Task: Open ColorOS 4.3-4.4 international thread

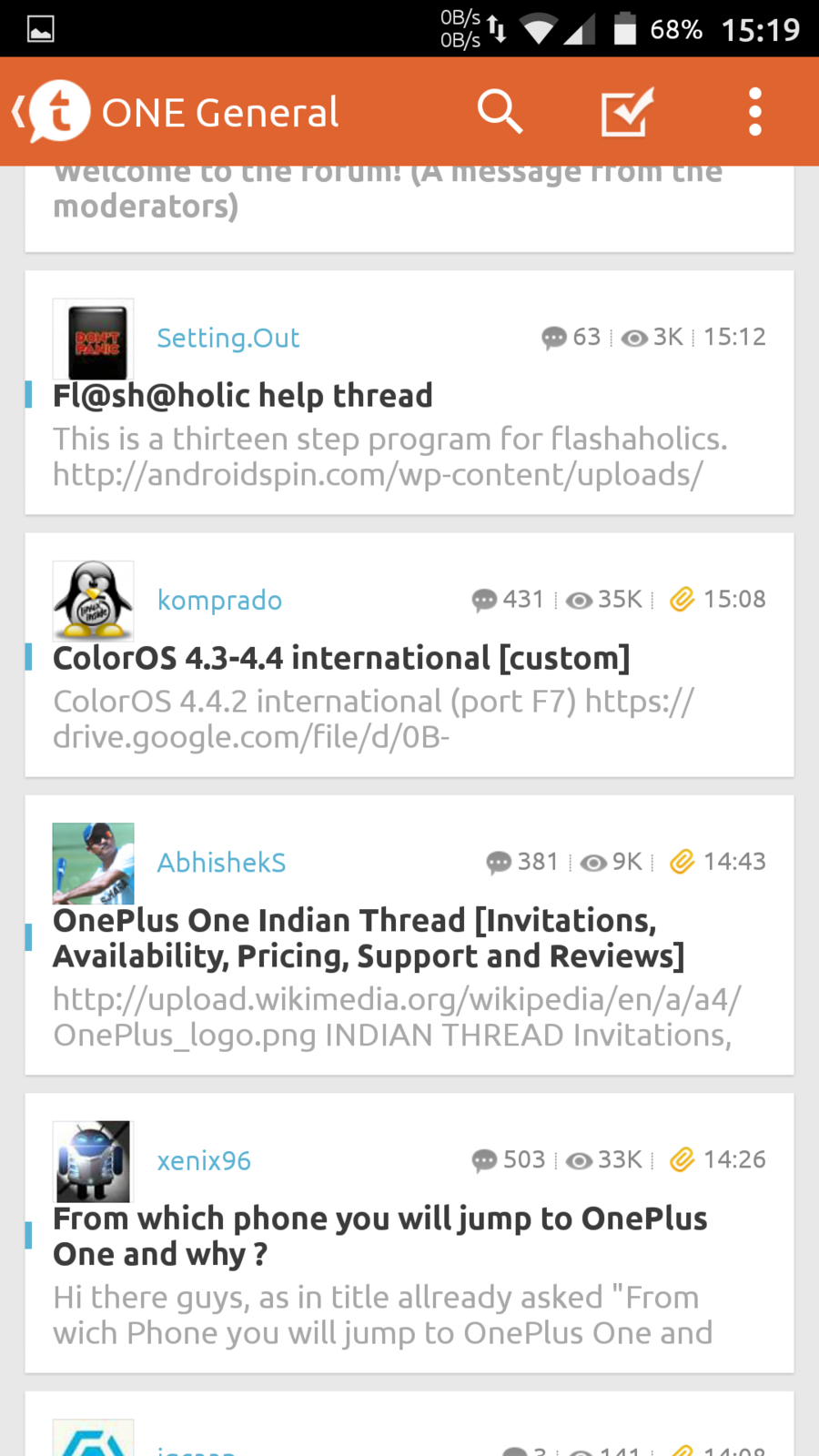Action: coord(340,658)
